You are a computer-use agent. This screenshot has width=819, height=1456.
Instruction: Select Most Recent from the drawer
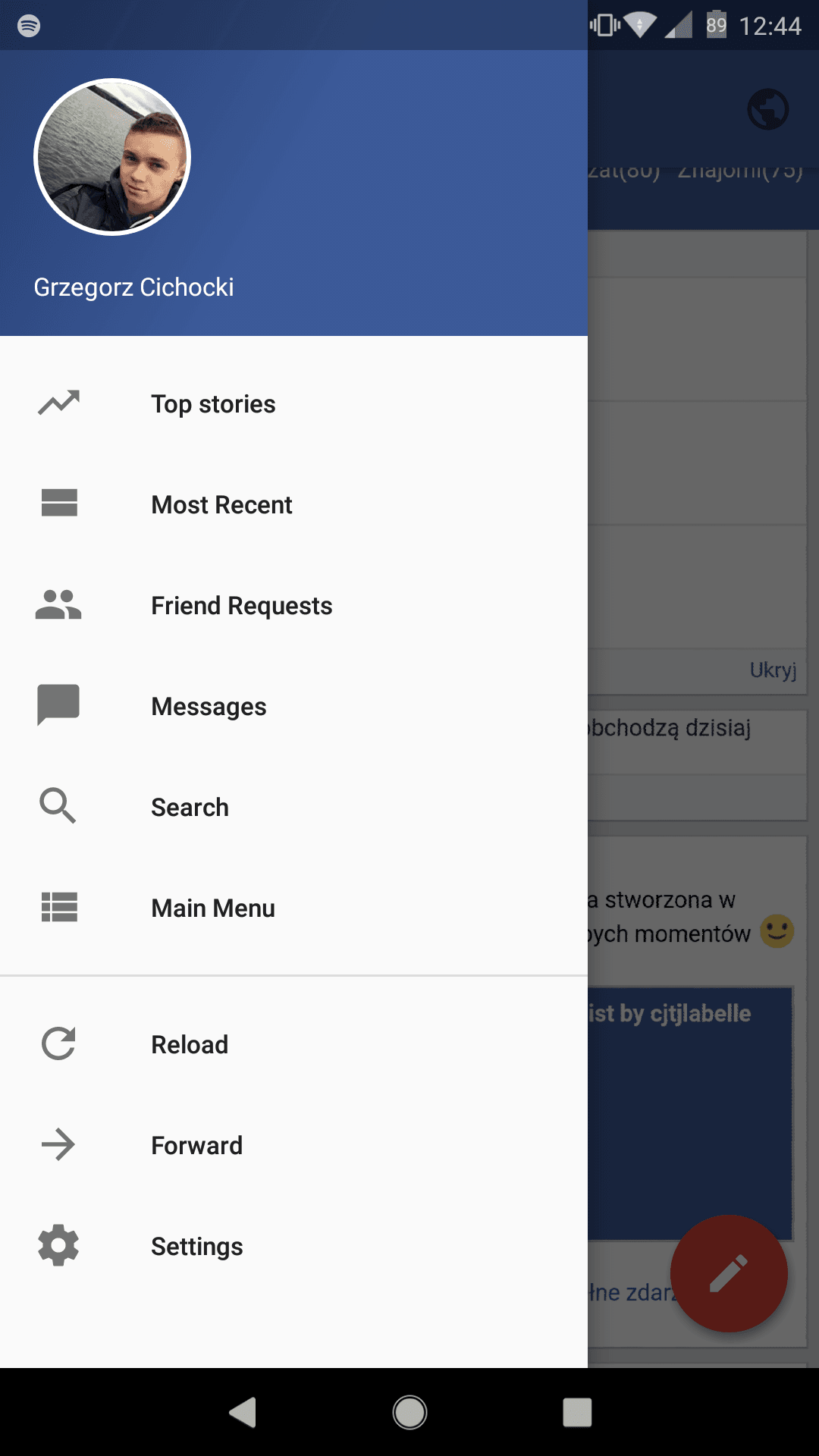(x=221, y=505)
